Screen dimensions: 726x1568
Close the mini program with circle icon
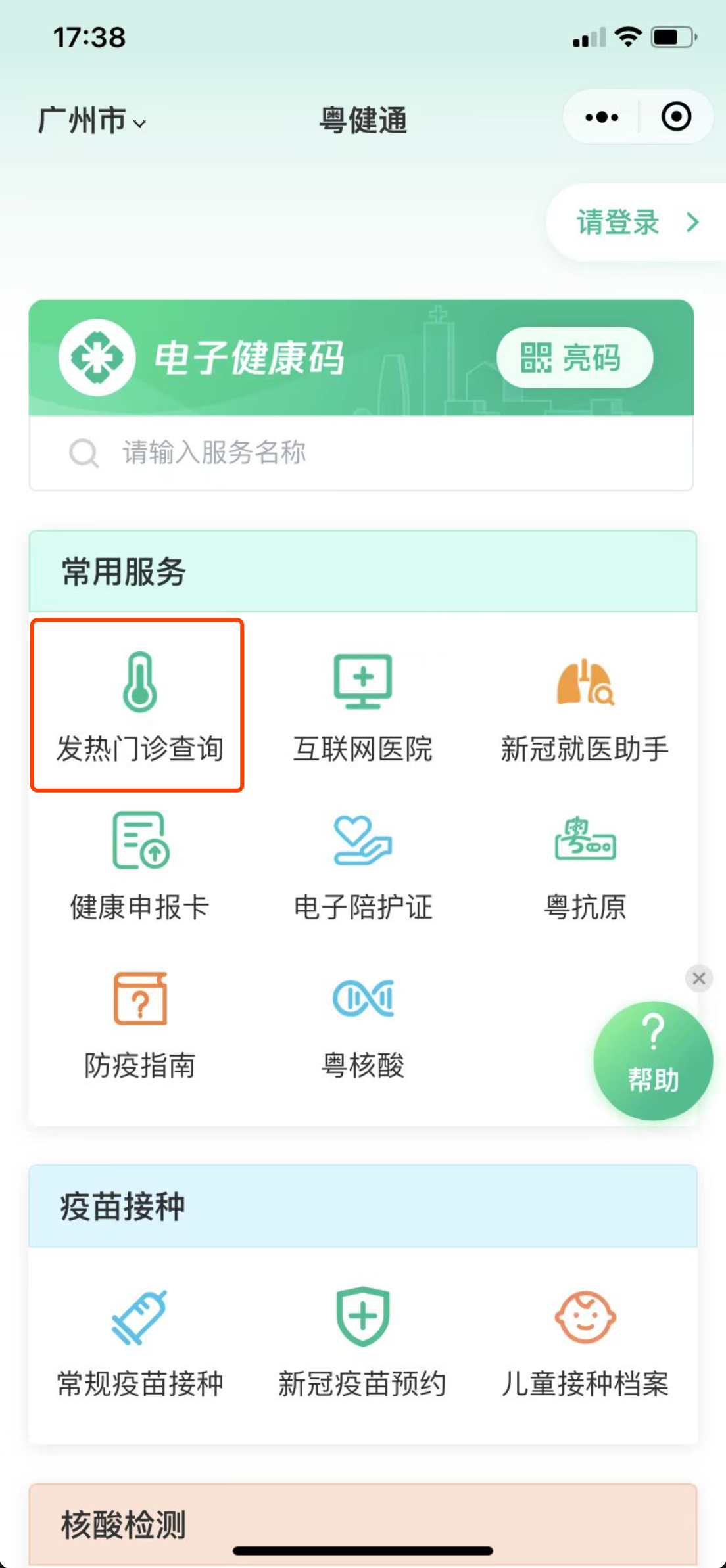tap(676, 118)
